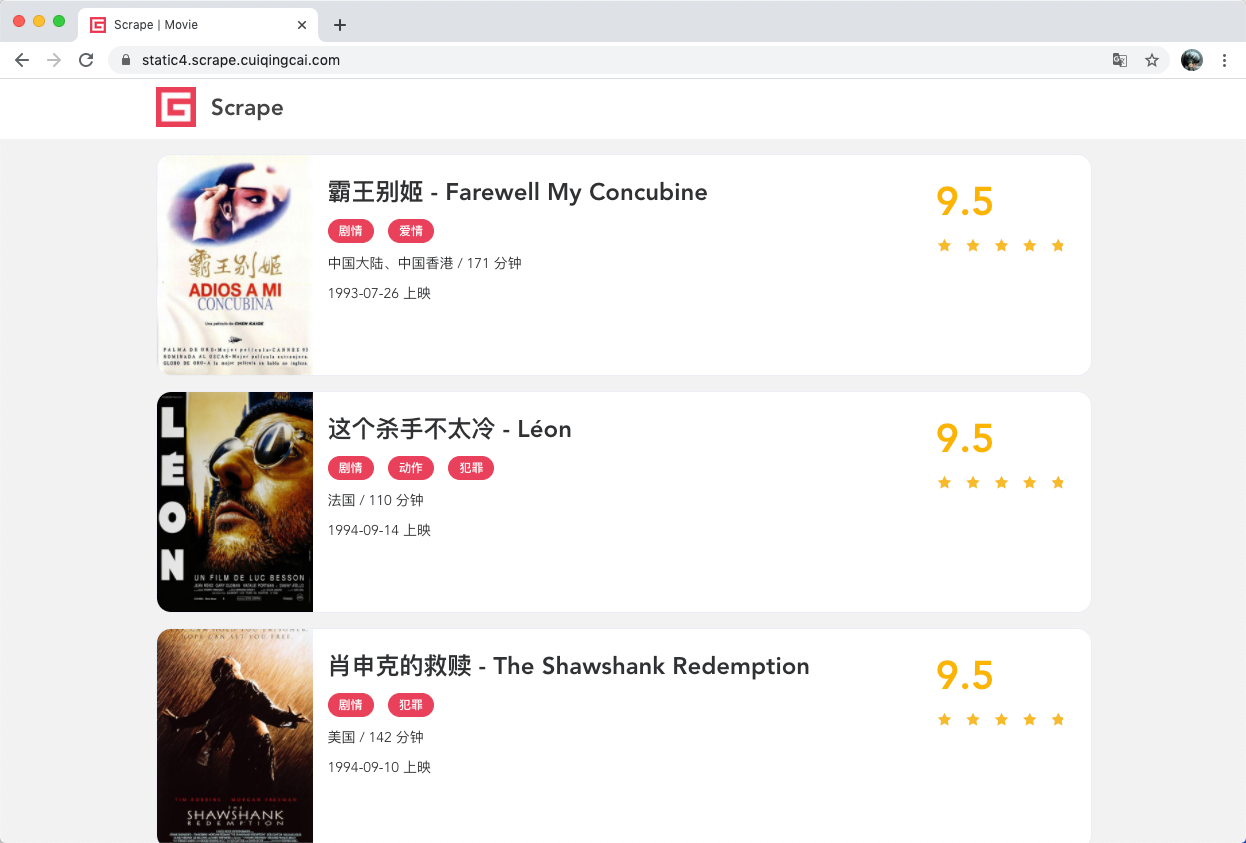Focus the address bar with static4.scrape.cuiqingcai.com

[600, 60]
